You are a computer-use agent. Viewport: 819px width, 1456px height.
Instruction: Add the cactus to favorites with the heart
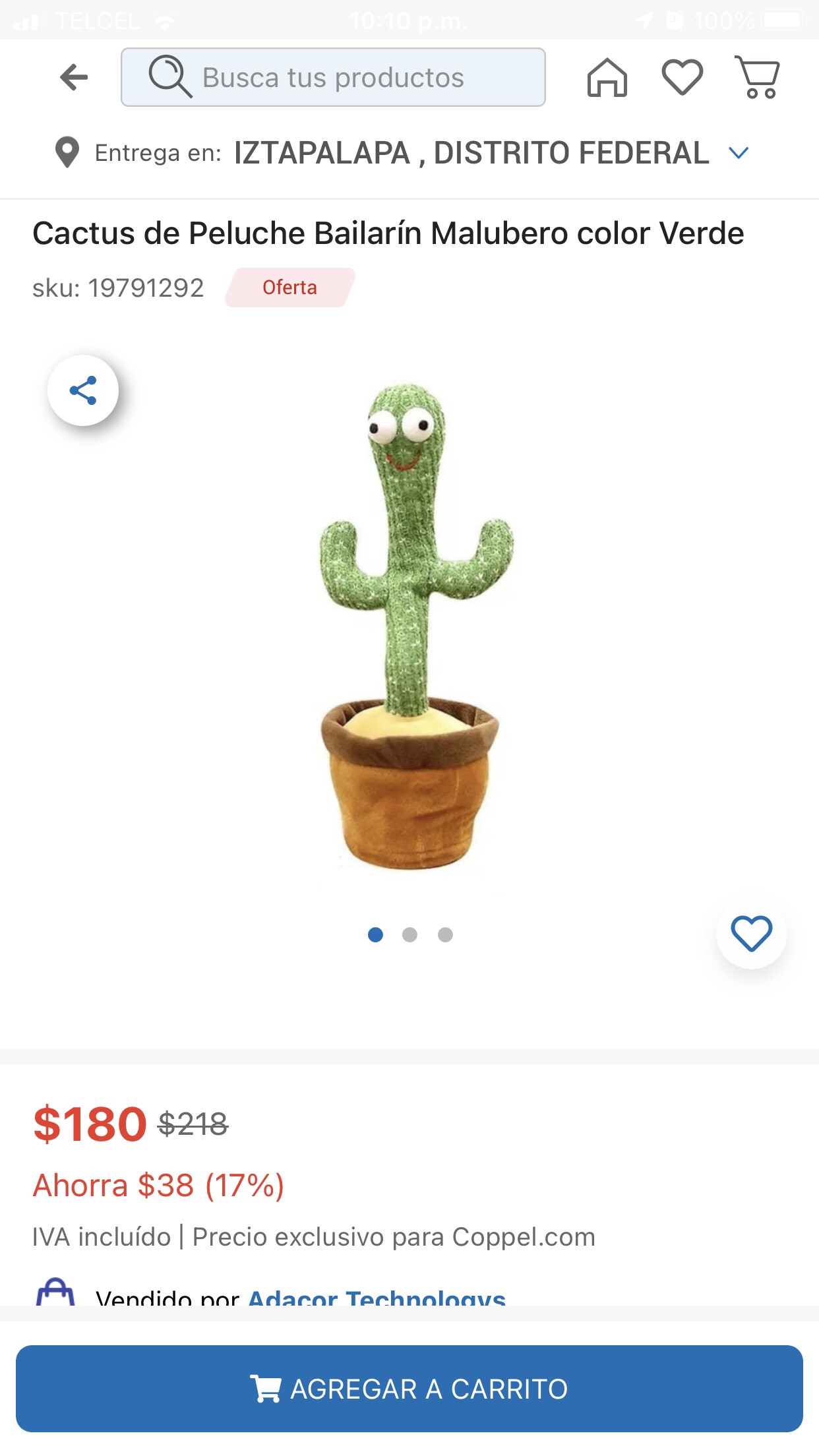(751, 934)
